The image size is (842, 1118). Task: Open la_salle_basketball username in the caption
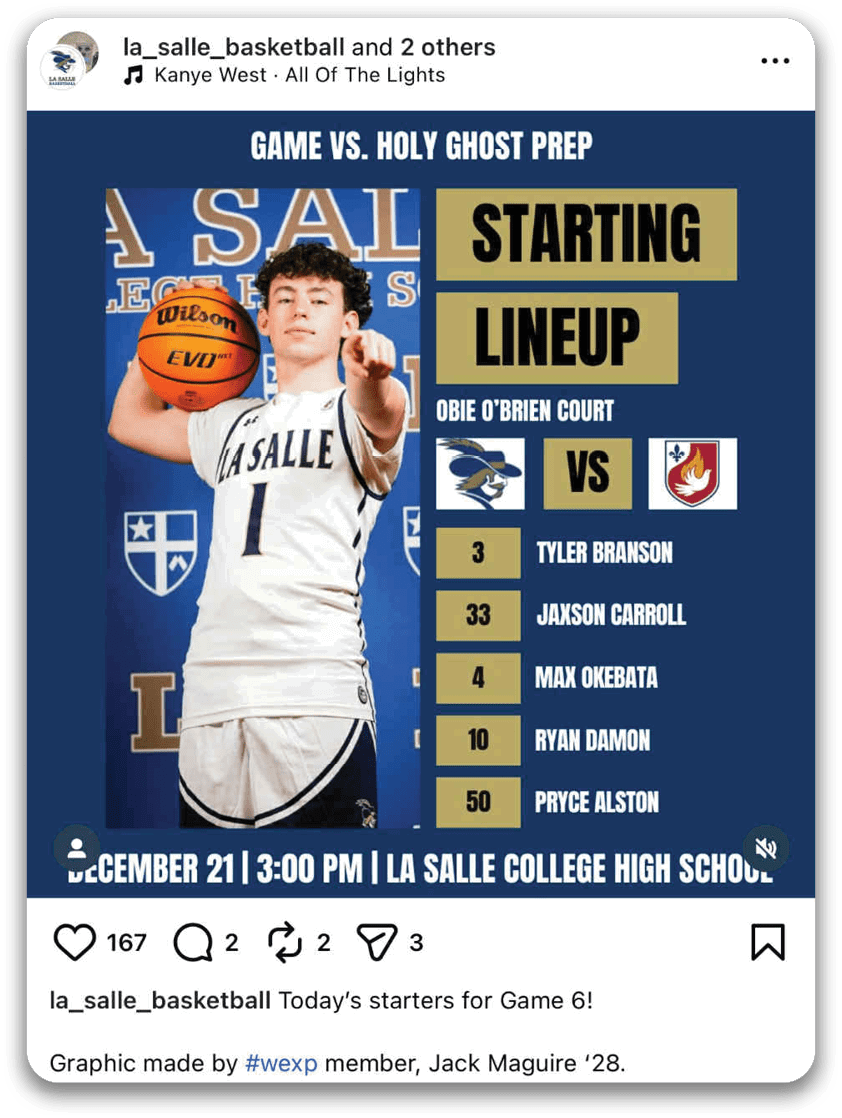click(160, 1000)
